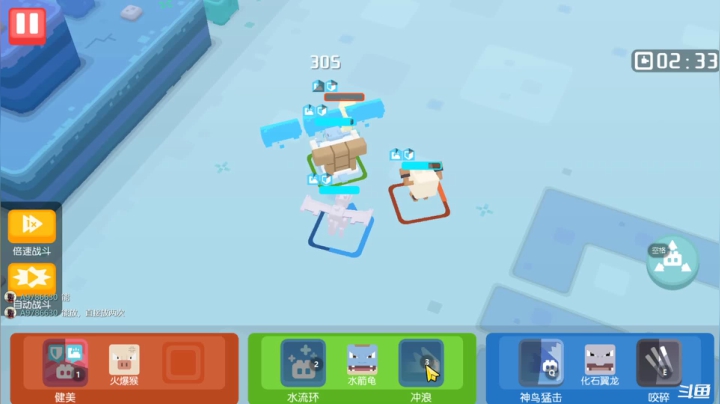Pause the battle
This screenshot has height=404, width=720.
pos(27,24)
